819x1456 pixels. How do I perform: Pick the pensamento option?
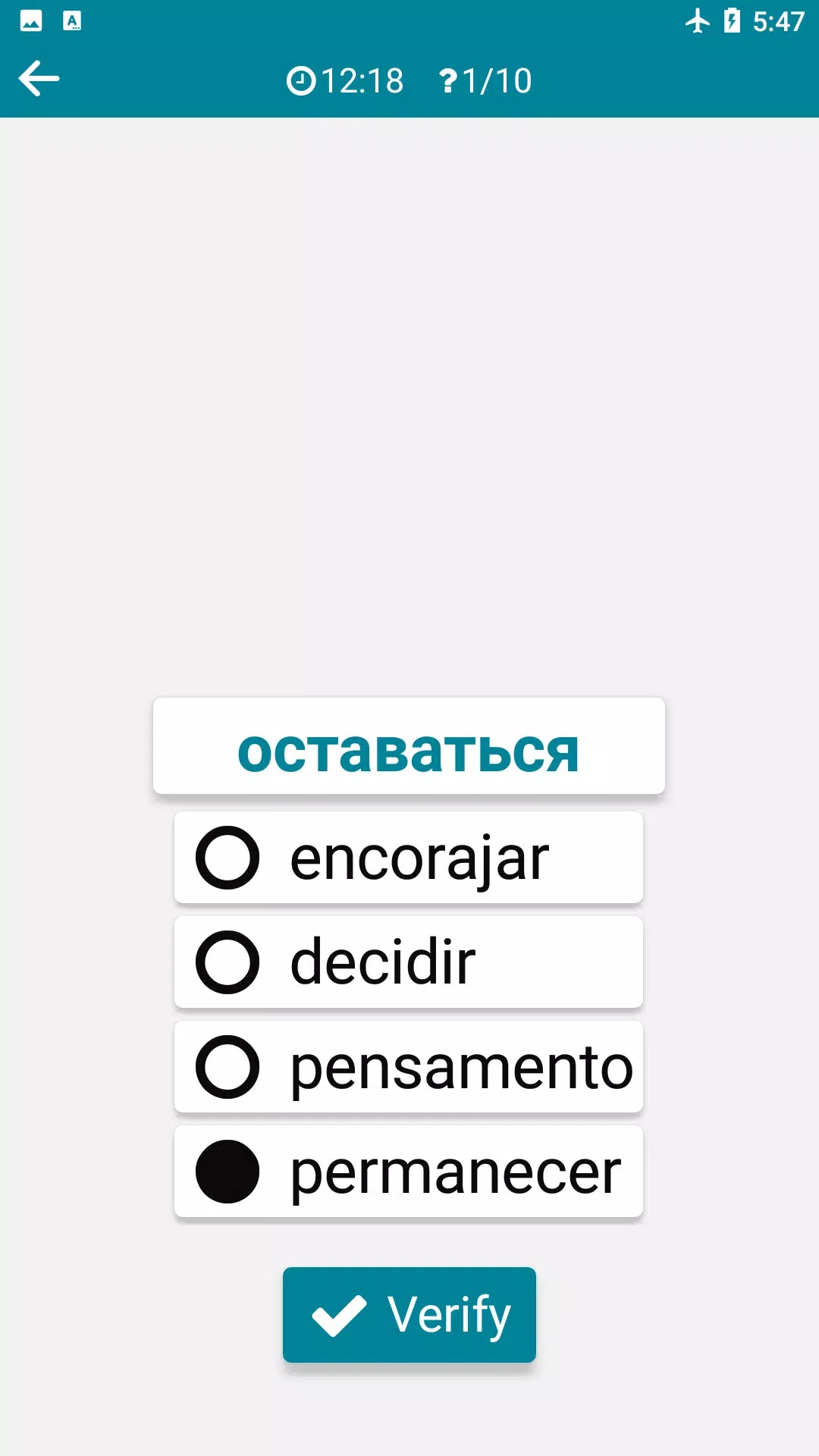point(409,1067)
